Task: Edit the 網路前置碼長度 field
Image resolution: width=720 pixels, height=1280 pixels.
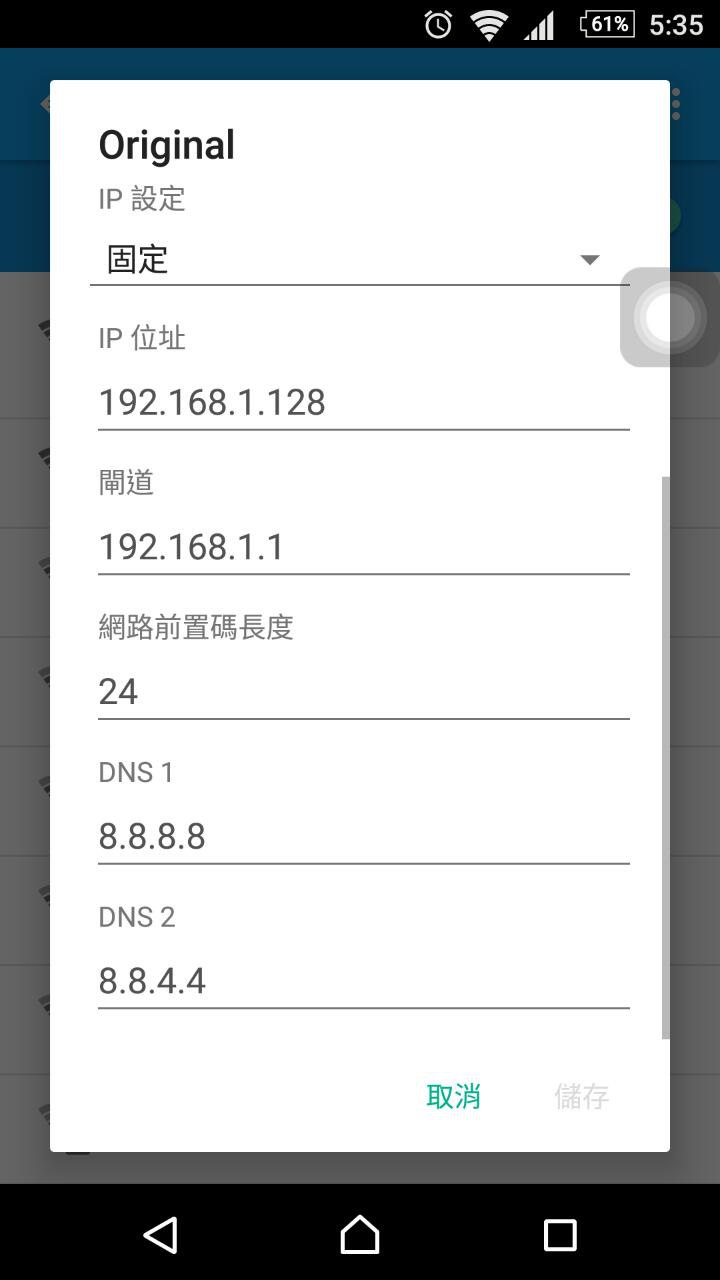Action: (x=363, y=691)
